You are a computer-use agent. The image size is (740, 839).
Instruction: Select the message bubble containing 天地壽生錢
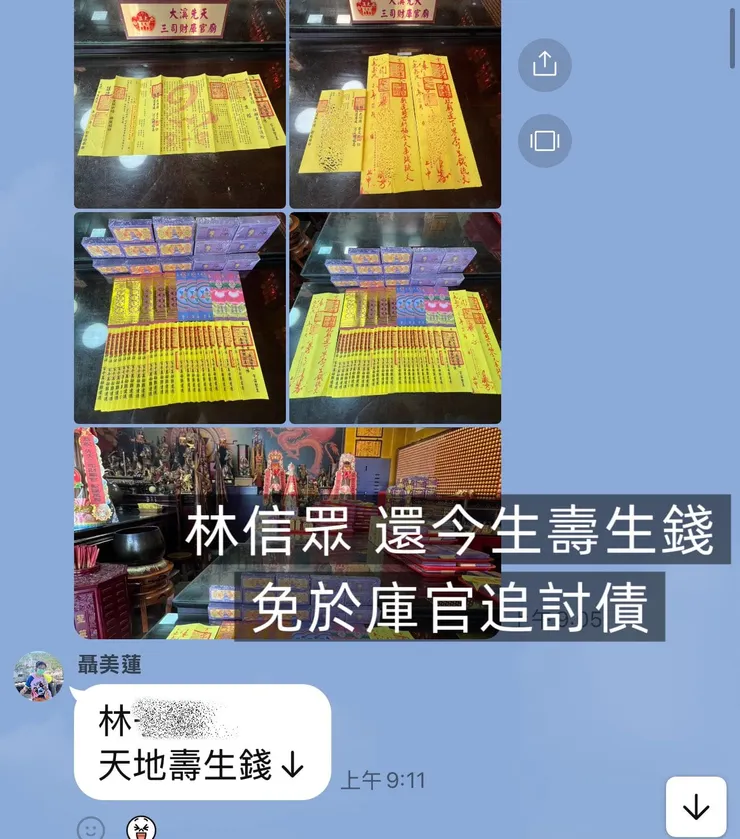200,731
